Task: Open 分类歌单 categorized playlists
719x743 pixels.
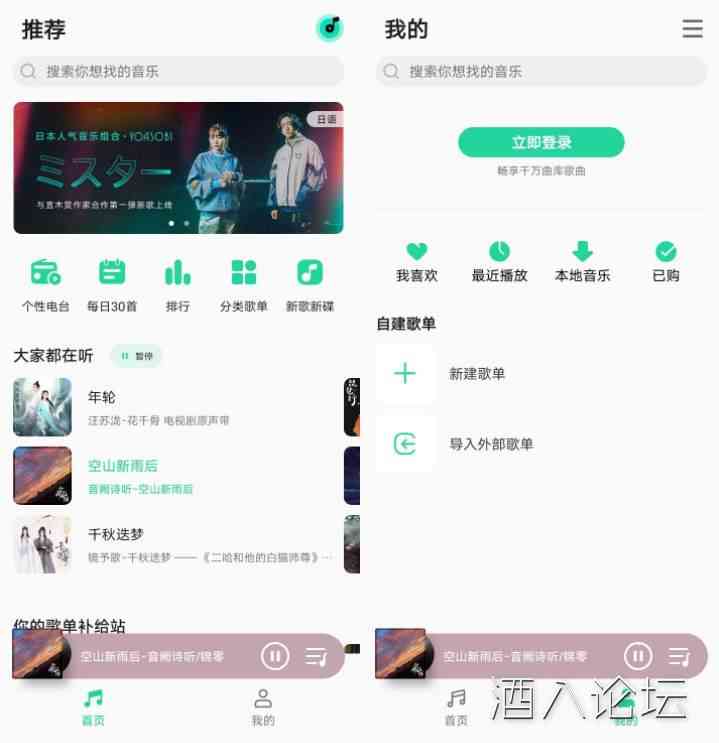Action: point(244,283)
